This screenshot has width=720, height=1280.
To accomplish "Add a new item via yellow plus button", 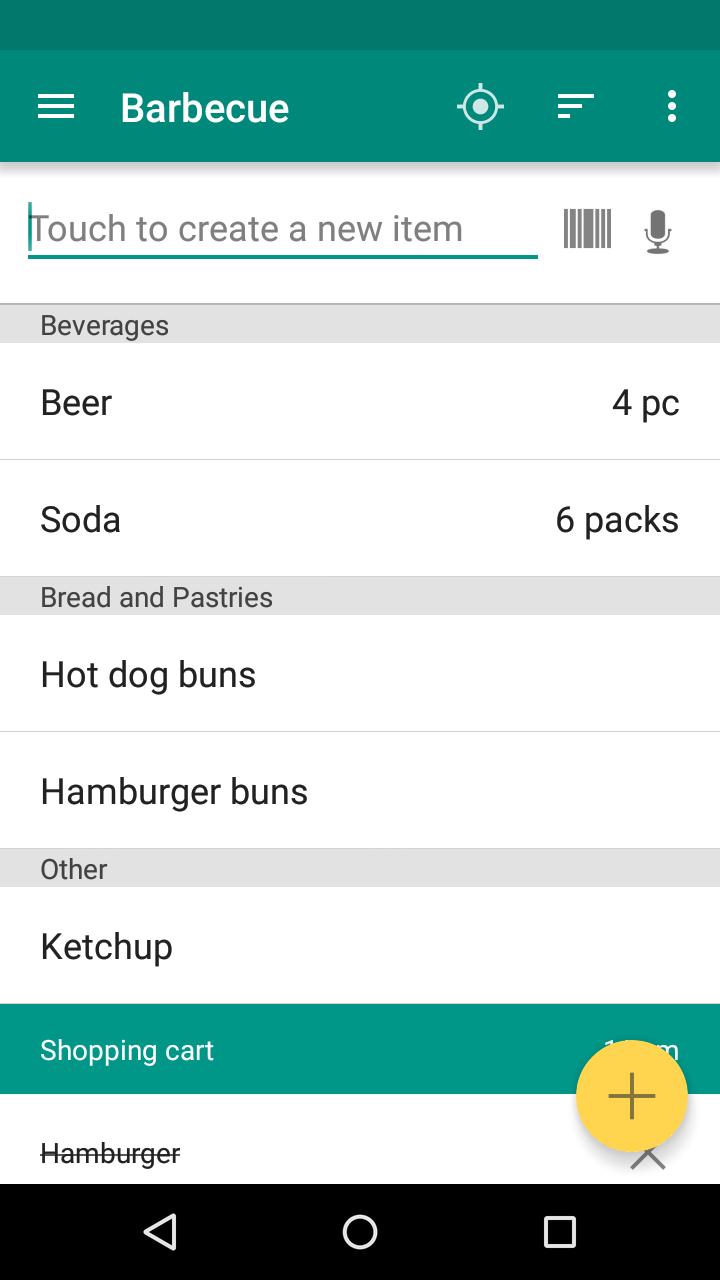I will point(632,1096).
